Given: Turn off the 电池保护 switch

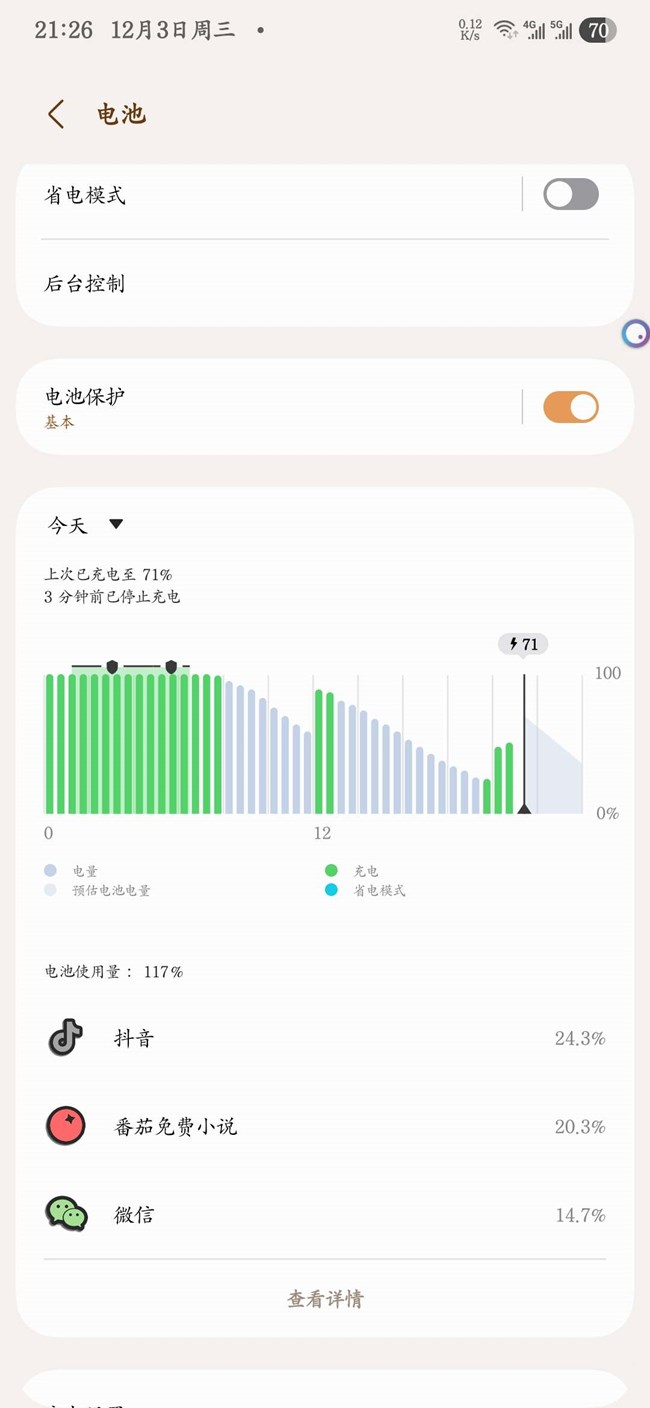Looking at the screenshot, I should coord(570,407).
